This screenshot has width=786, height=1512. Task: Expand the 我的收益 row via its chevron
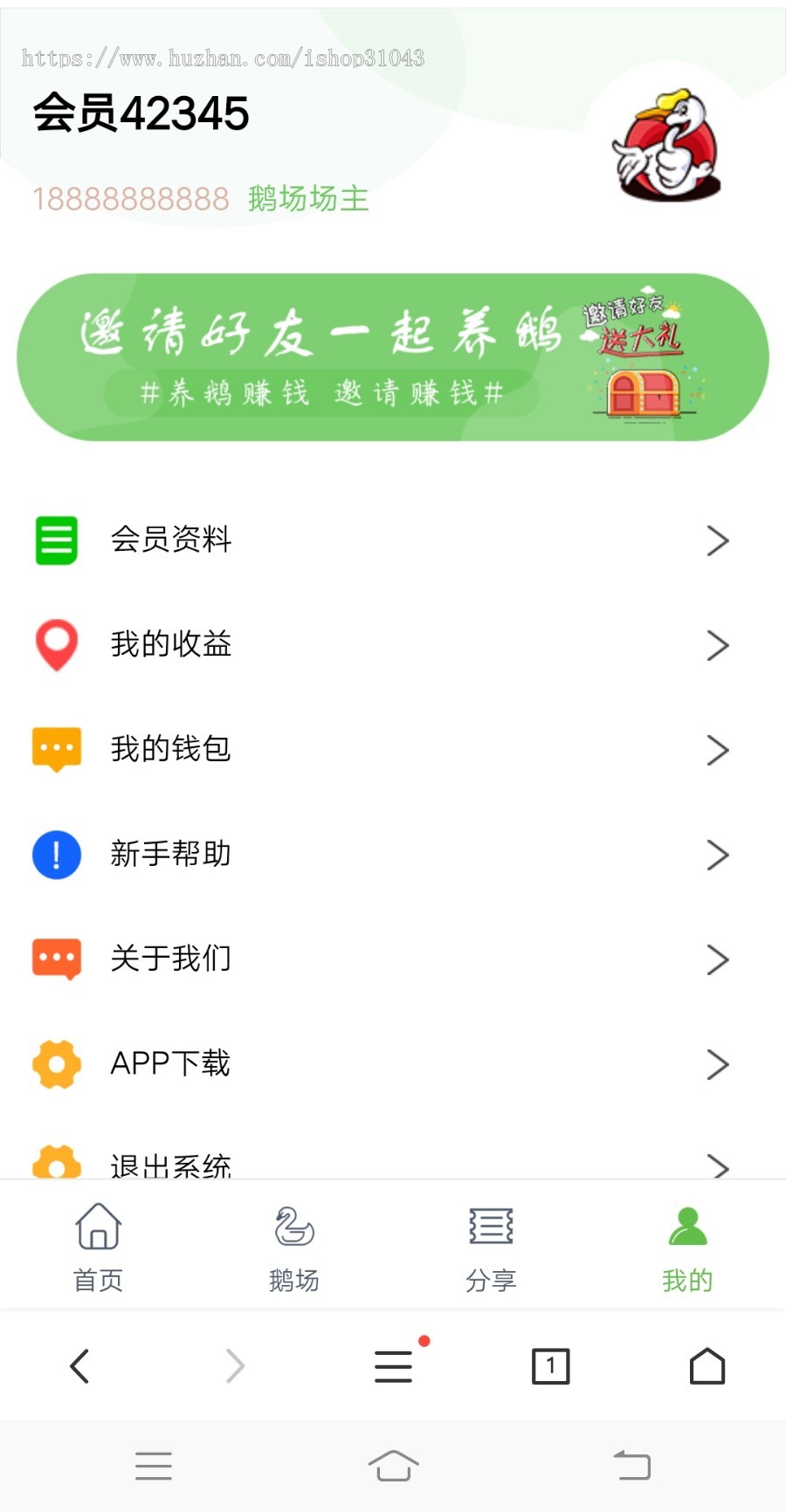[x=718, y=645]
